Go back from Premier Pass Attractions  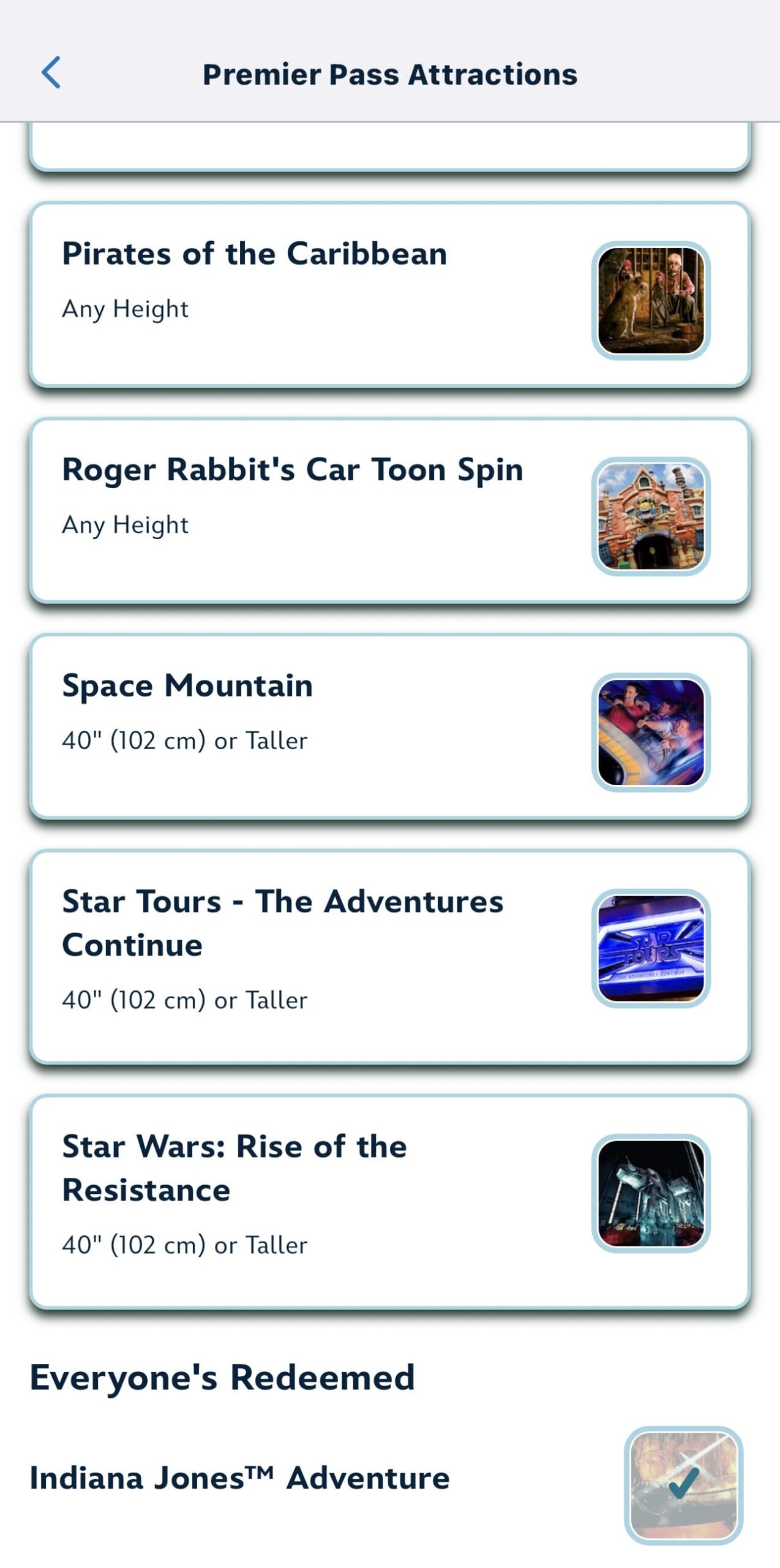pyautogui.click(x=51, y=73)
